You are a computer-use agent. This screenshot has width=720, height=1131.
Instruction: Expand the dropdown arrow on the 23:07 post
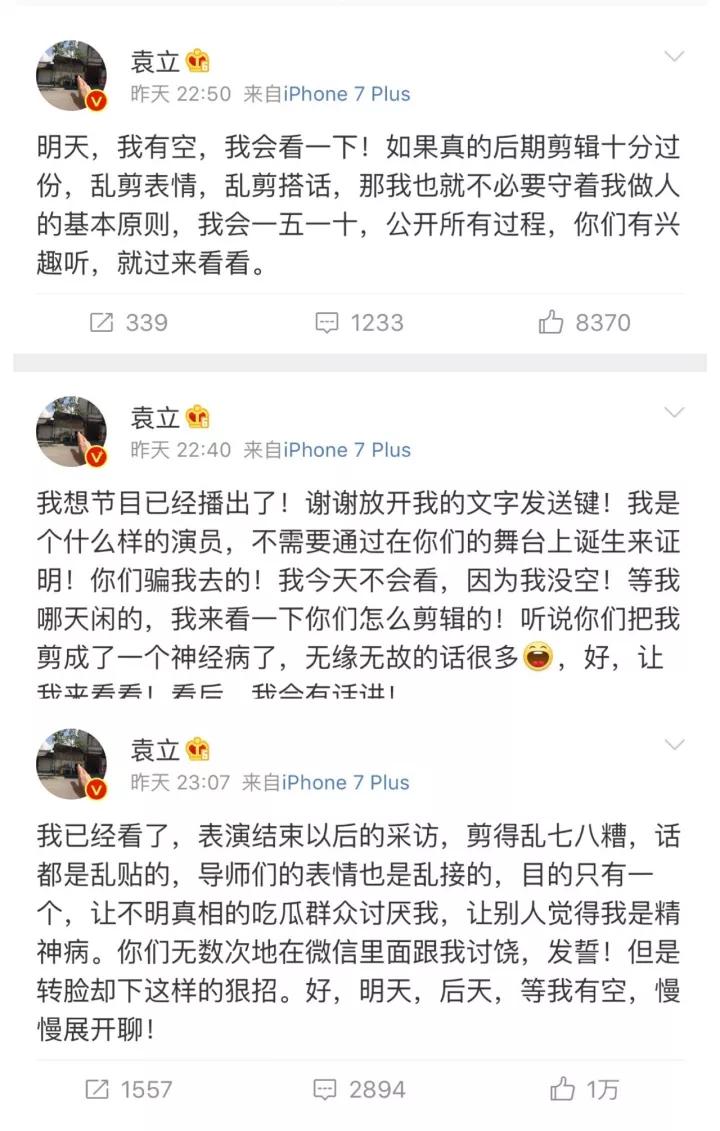[x=674, y=745]
